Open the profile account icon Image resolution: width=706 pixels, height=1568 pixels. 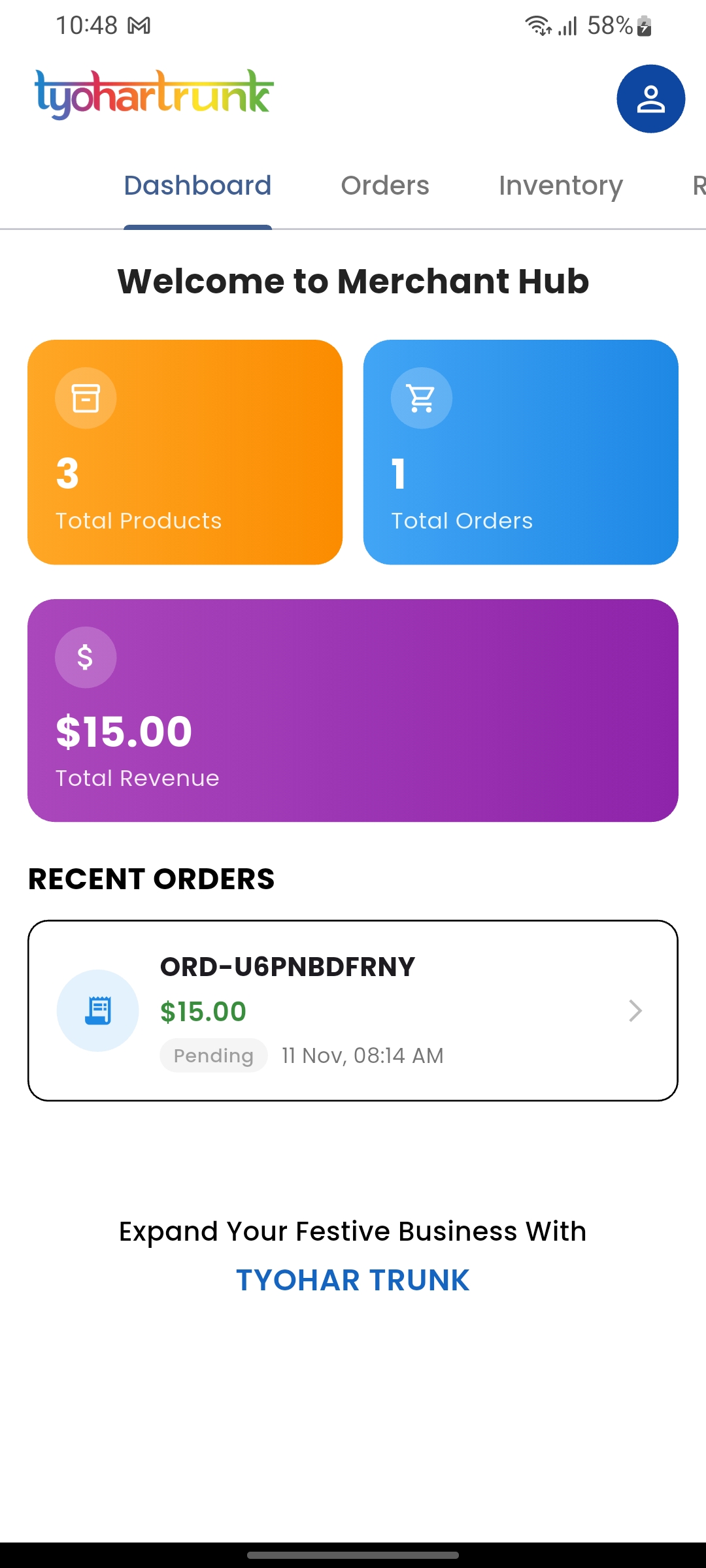coord(650,98)
